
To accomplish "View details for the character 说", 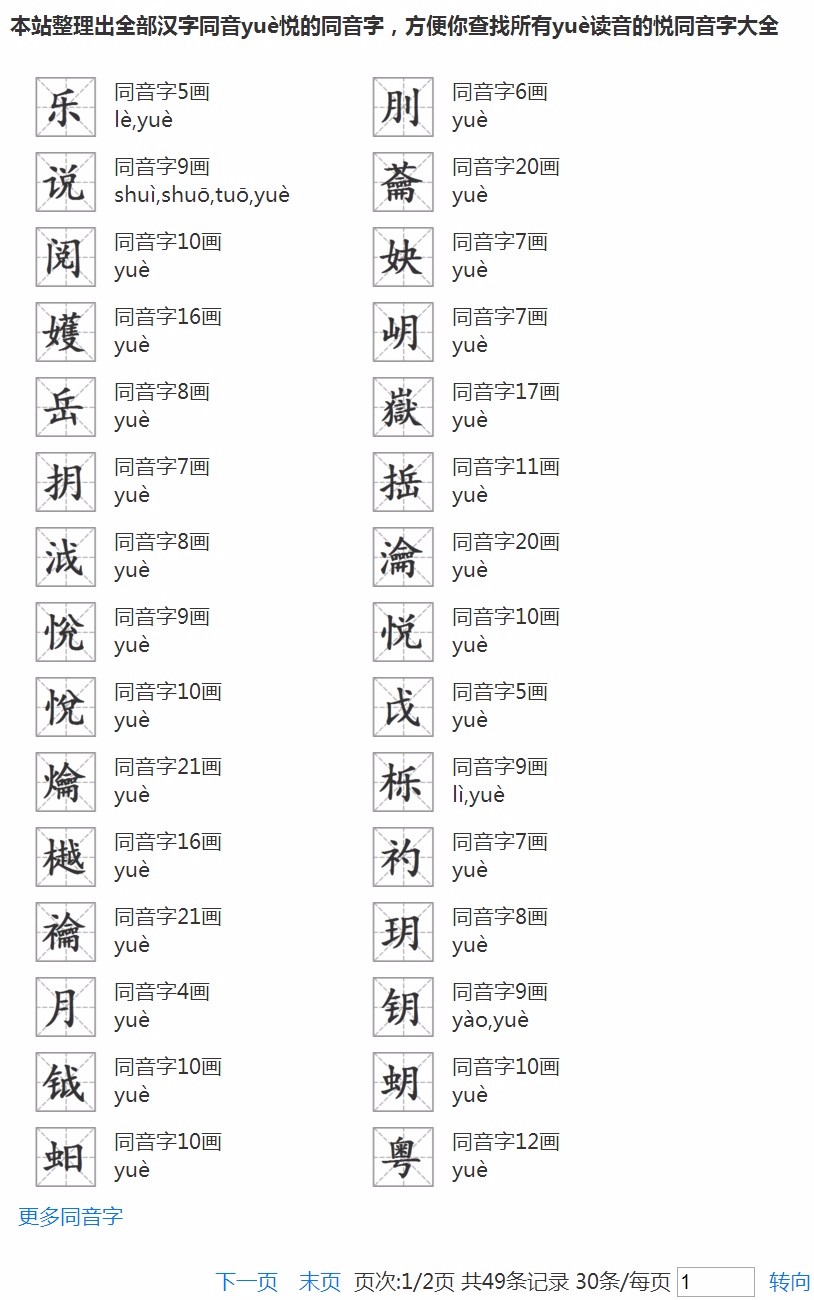I will tap(66, 182).
